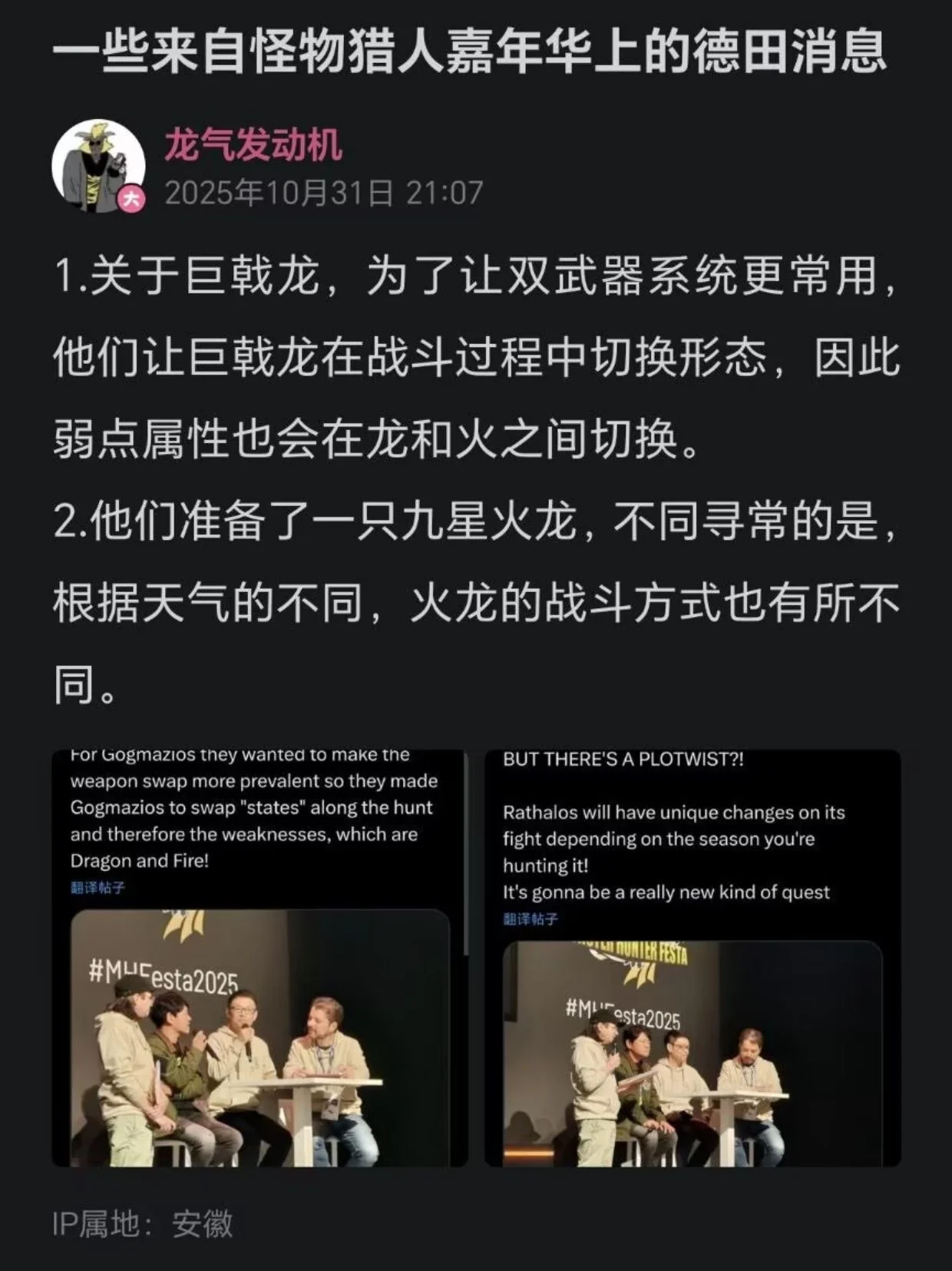Open the avatar of 龙气发动机
This screenshot has height=1271, width=952.
click(x=98, y=167)
